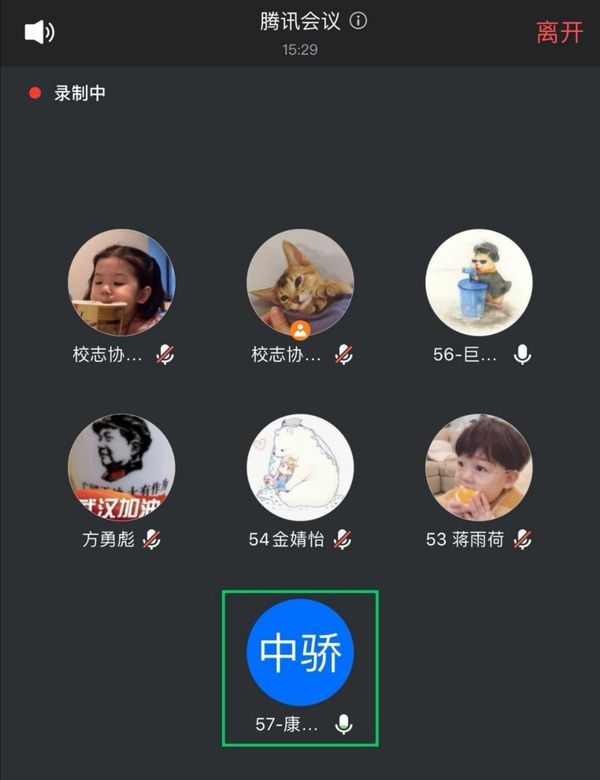This screenshot has height=780, width=600.
Task: Select participant 56-巨… tile
Action: click(479, 283)
